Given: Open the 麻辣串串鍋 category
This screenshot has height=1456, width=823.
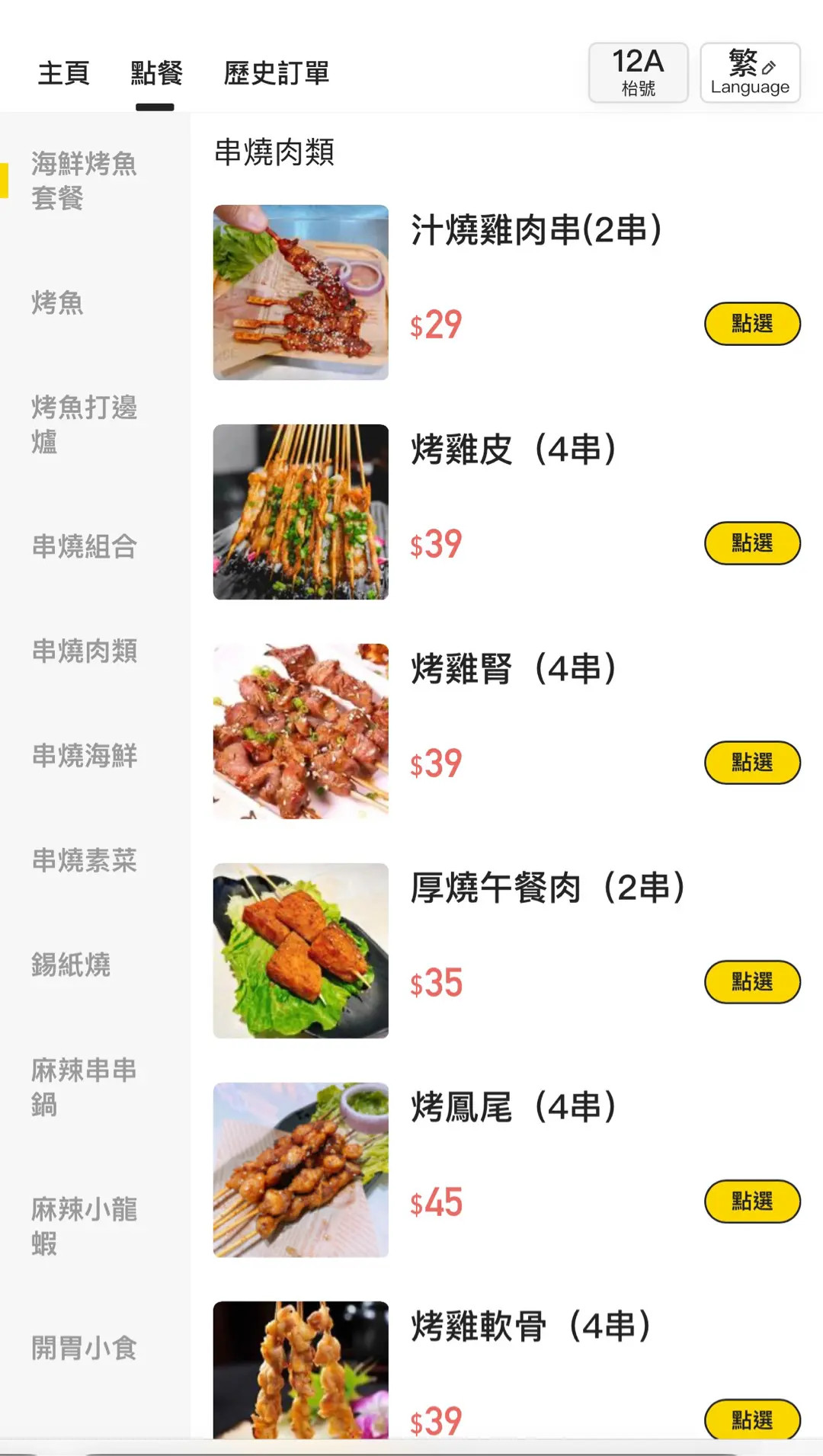Looking at the screenshot, I should click(x=84, y=1087).
